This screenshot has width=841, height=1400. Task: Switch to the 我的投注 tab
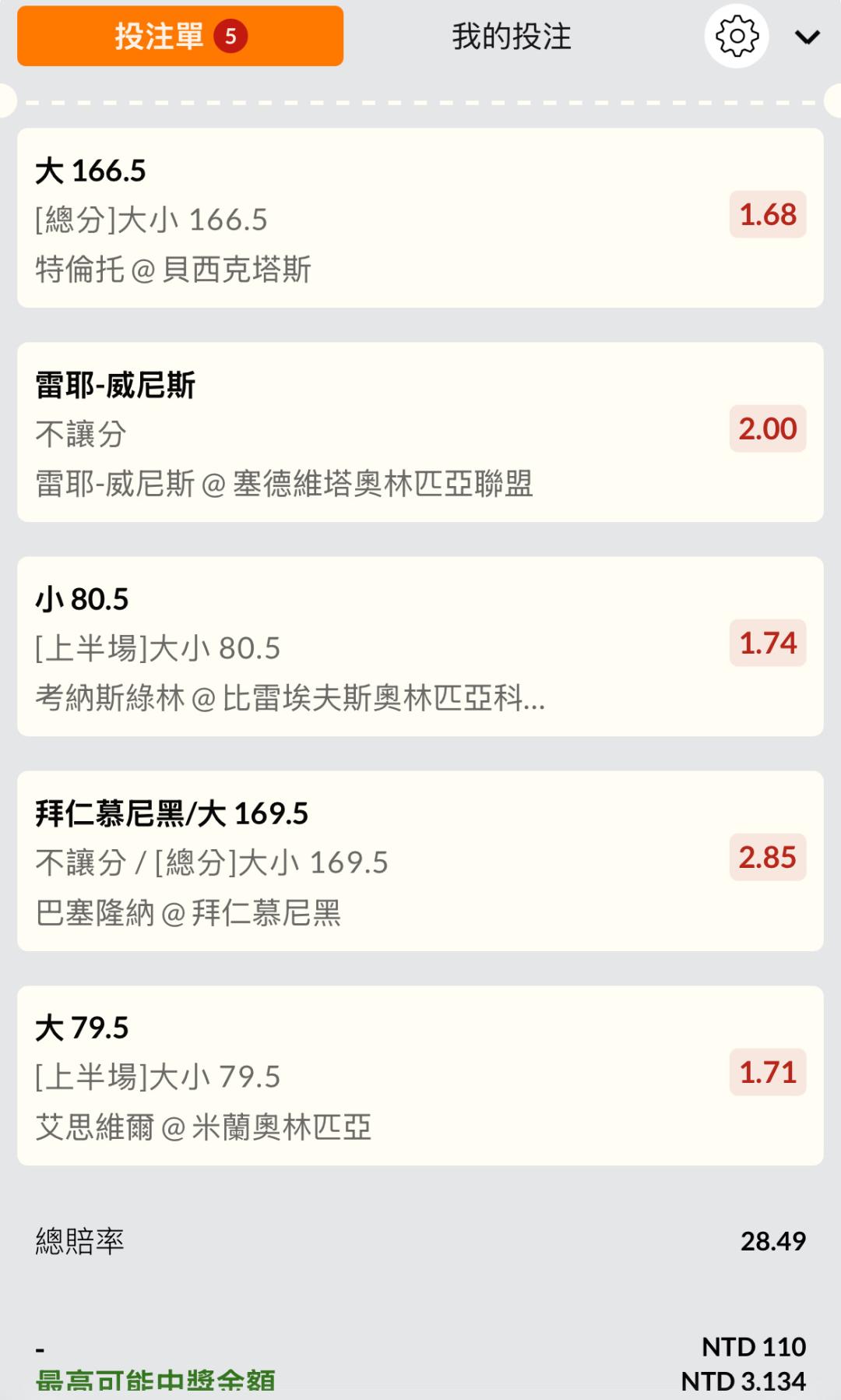click(x=512, y=37)
